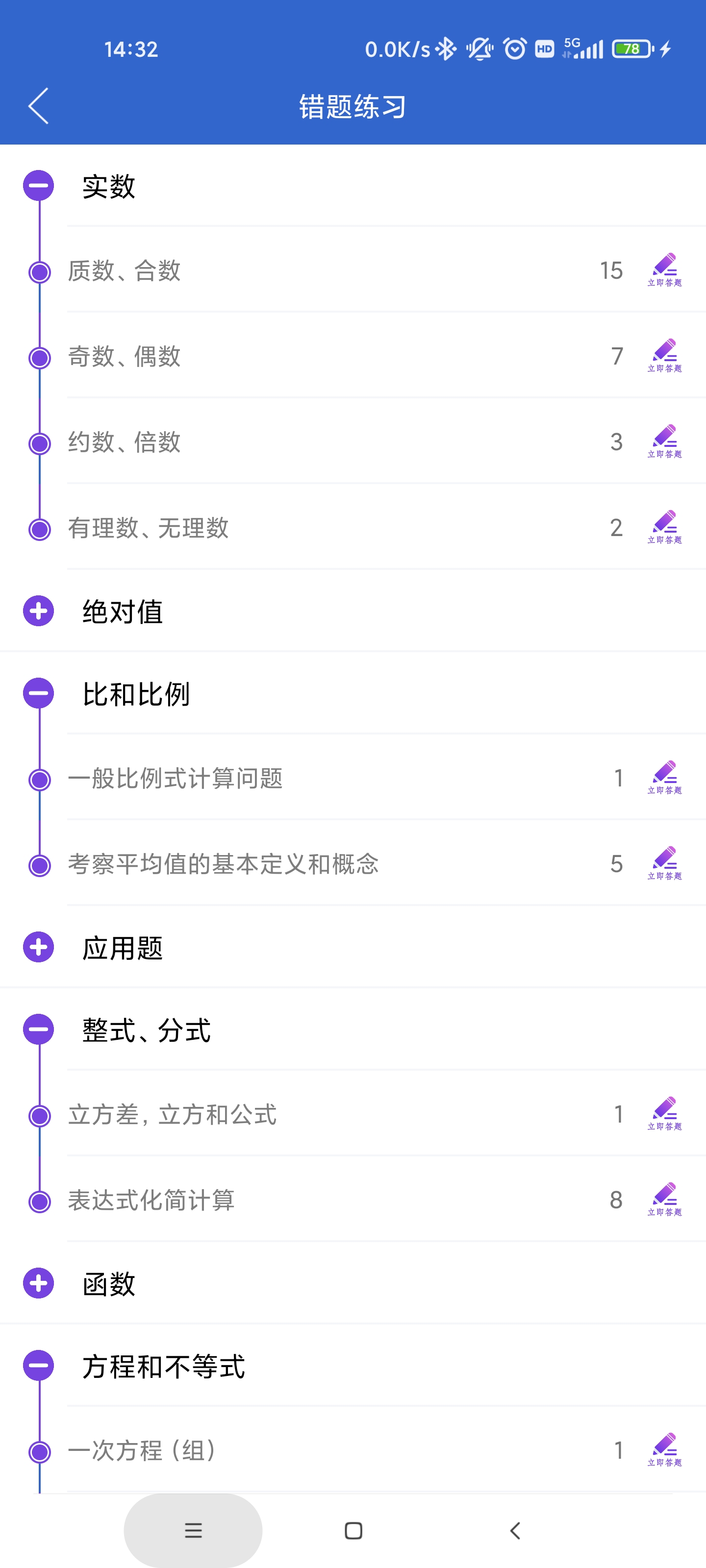Image resolution: width=706 pixels, height=1568 pixels.
Task: Start answering 表达式化简计算 questions
Action: 664,1200
